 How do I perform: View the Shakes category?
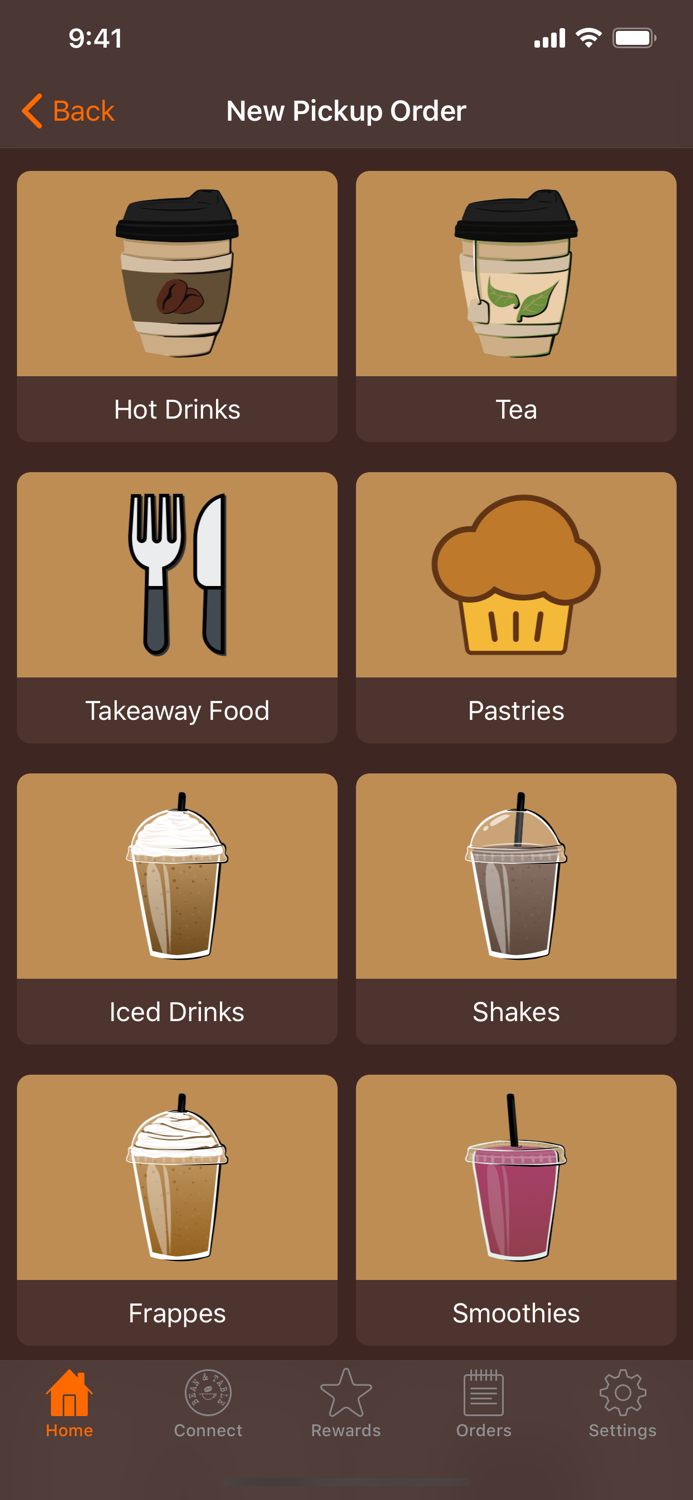pos(516,908)
